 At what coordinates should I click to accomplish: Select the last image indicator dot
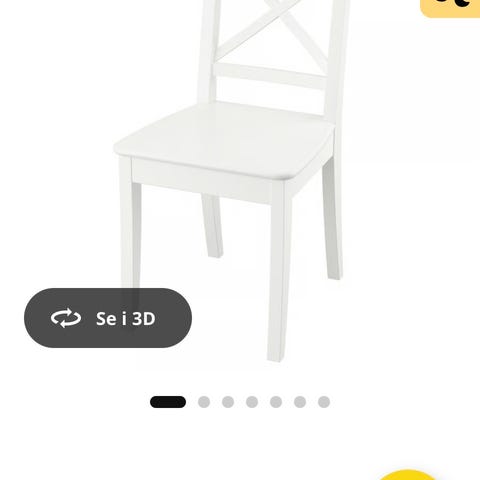pos(324,402)
